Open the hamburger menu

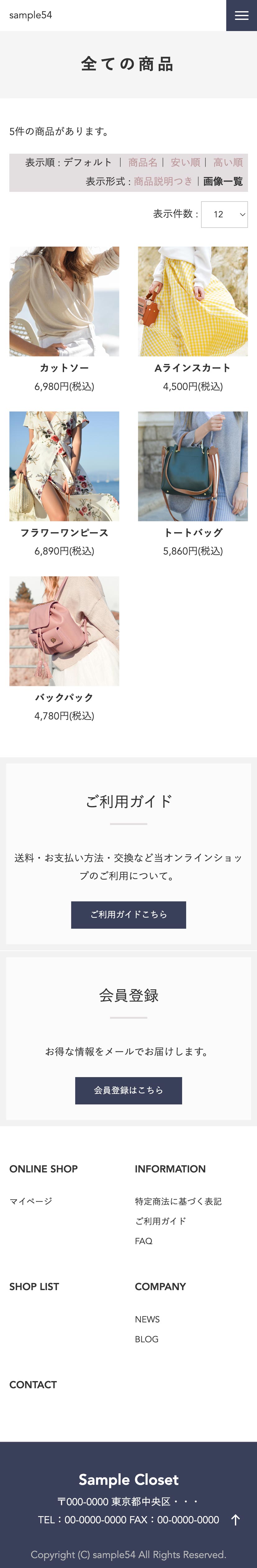coord(241,16)
